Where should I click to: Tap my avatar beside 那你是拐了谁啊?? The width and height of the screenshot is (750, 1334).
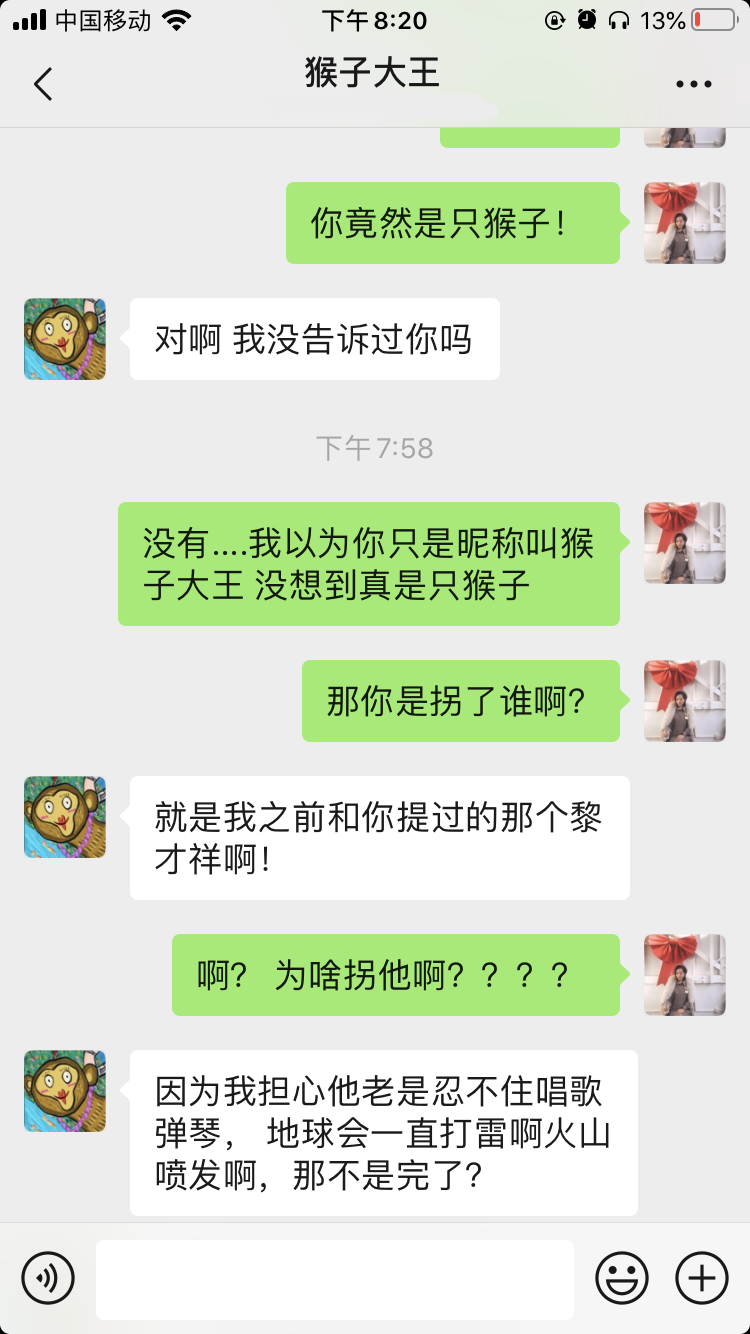[x=684, y=701]
